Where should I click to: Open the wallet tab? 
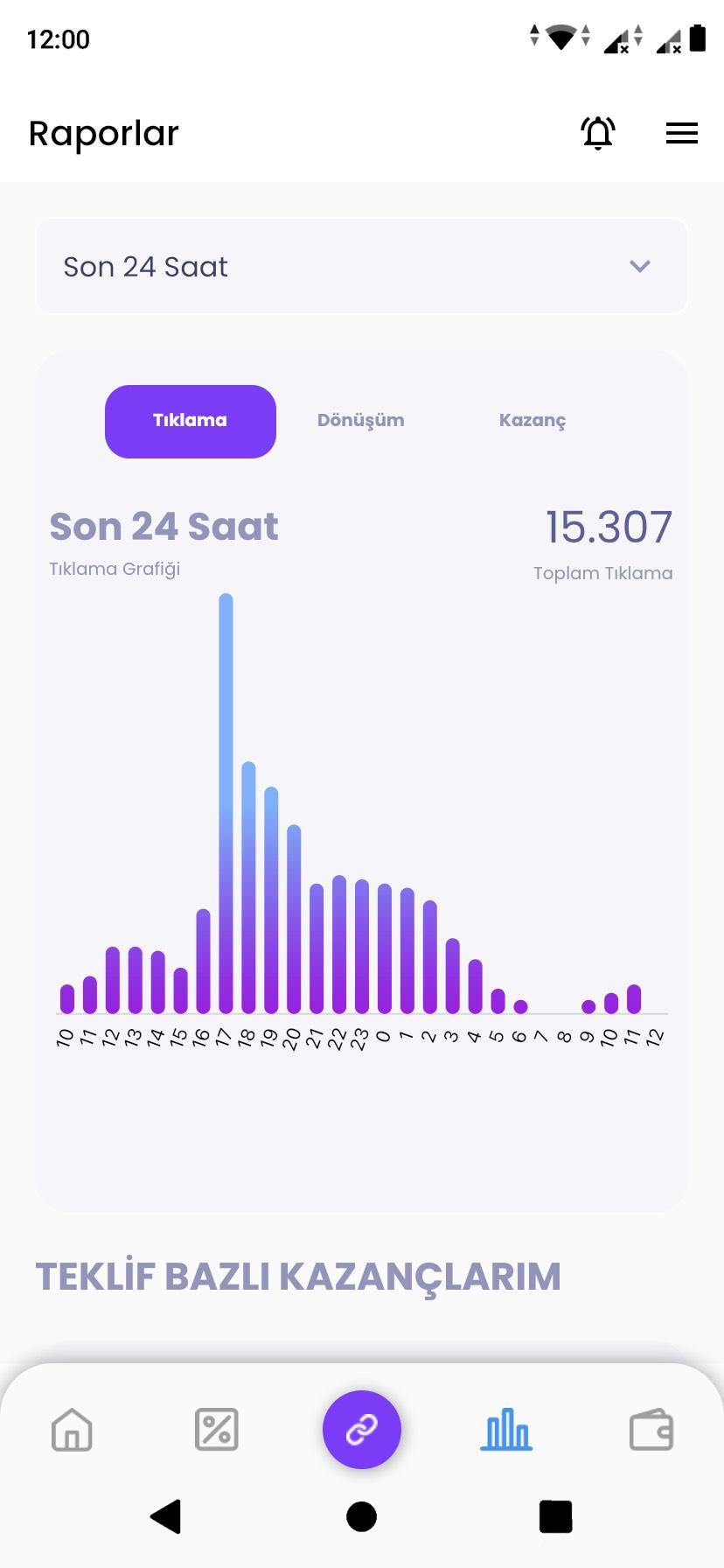pos(651,1430)
